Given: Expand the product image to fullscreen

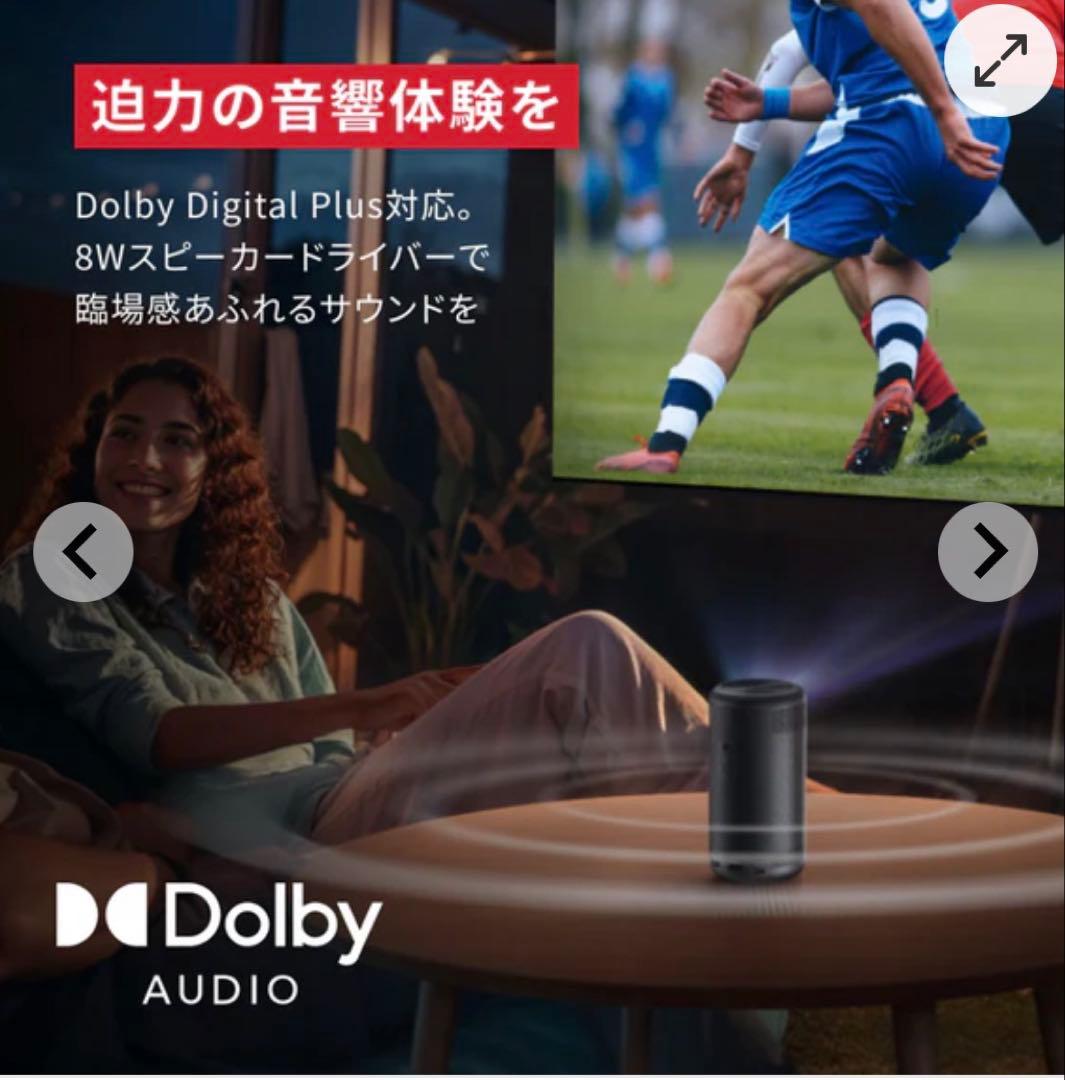Looking at the screenshot, I should coord(1001,62).
